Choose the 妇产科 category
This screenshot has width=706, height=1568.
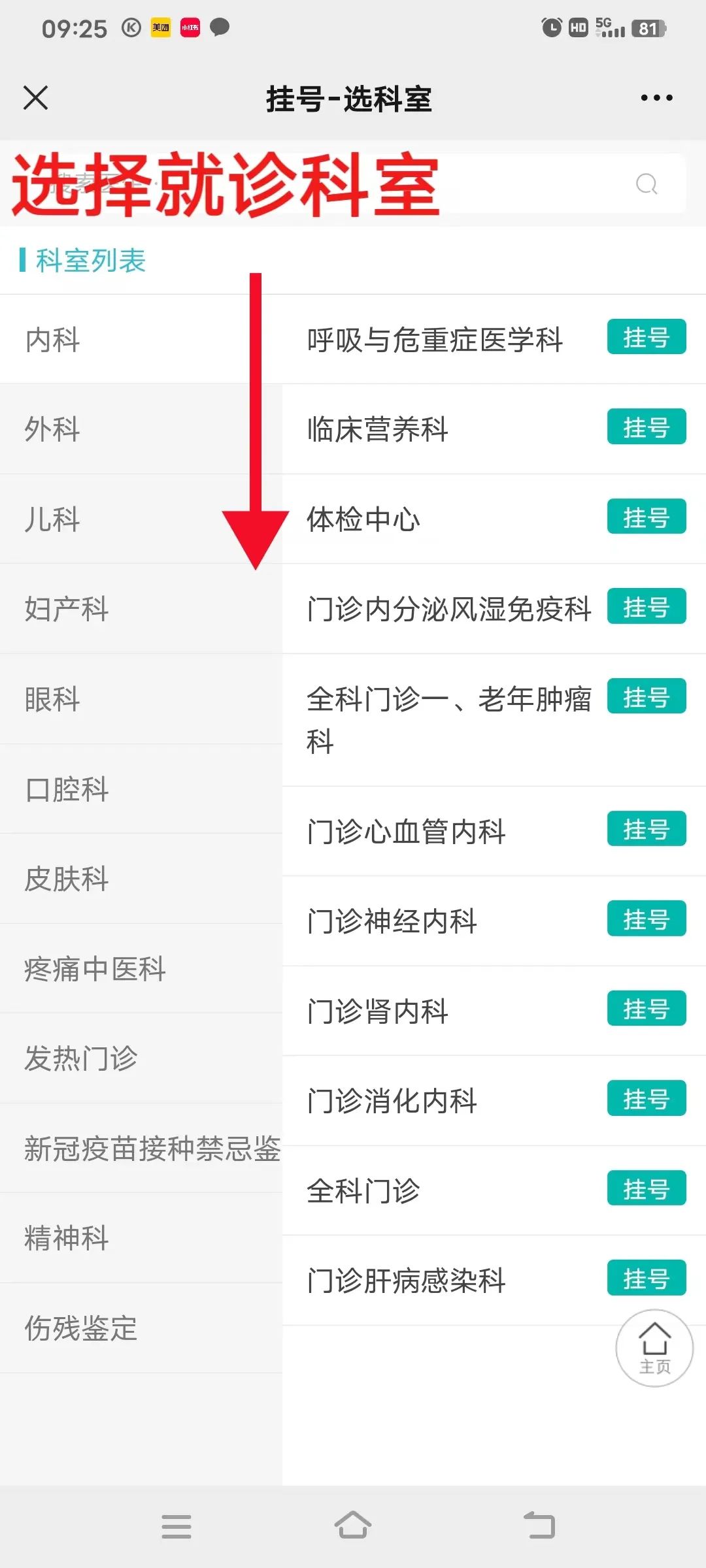[x=67, y=609]
